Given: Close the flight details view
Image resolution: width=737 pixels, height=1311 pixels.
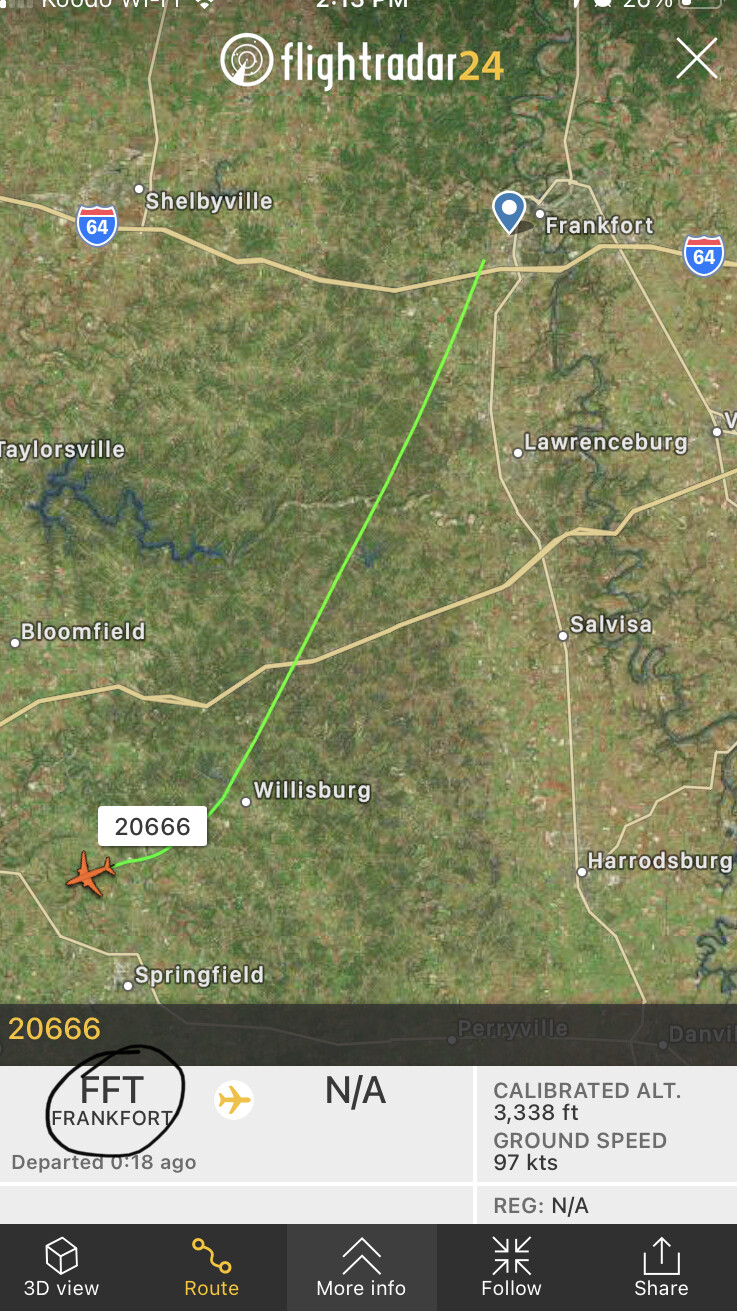Looking at the screenshot, I should pyautogui.click(x=696, y=59).
